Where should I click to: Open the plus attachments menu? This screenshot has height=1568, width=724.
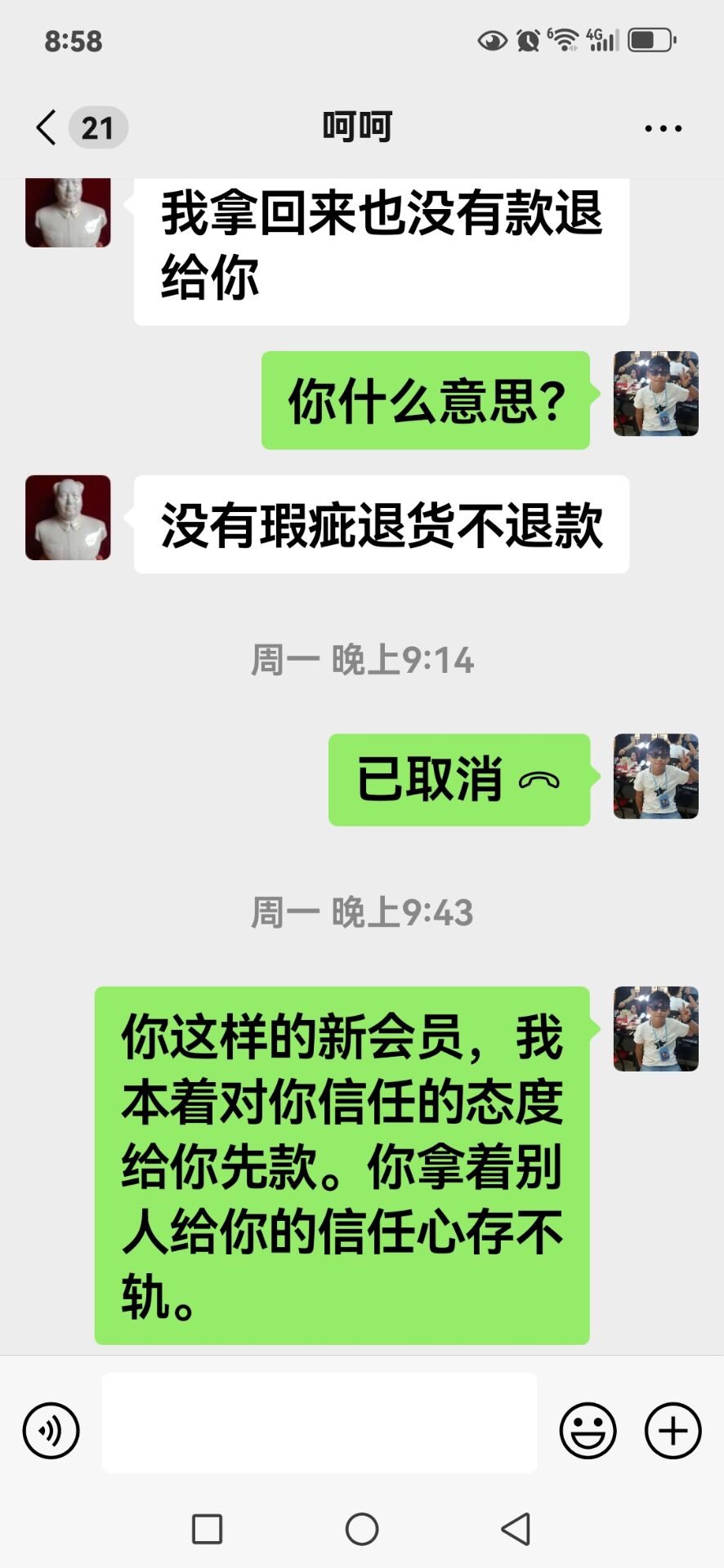(x=673, y=1430)
